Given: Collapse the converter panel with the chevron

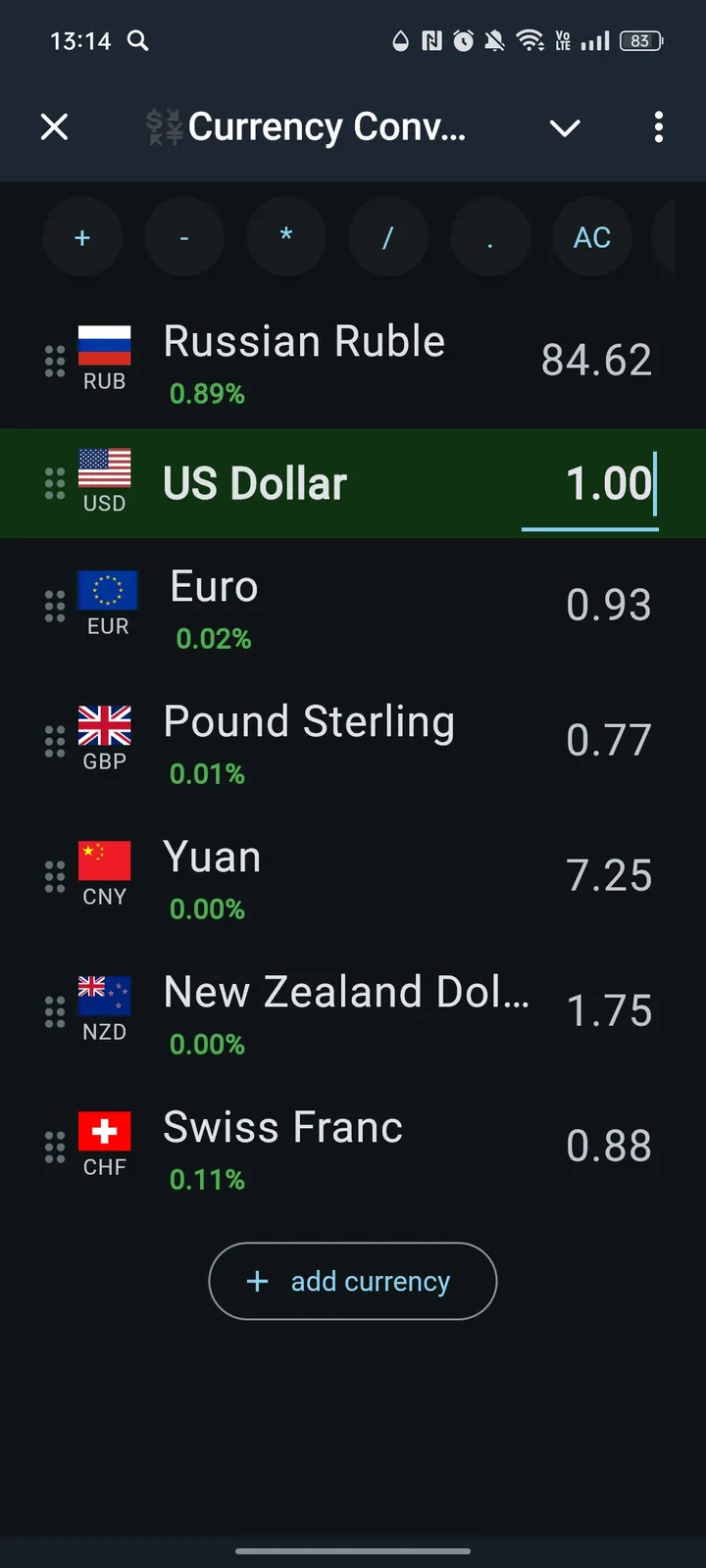Looking at the screenshot, I should (x=565, y=128).
